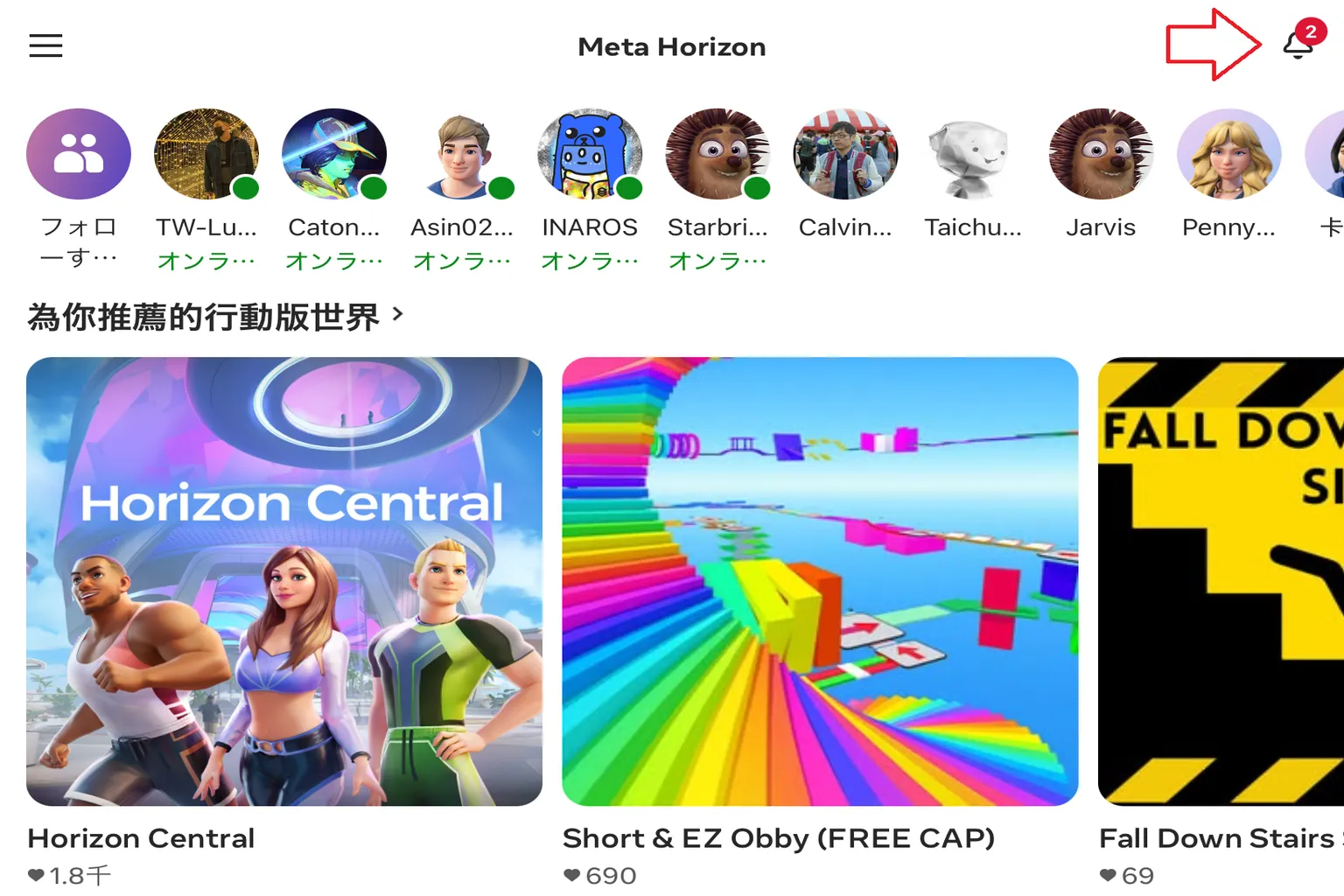The height and width of the screenshot is (896, 1344).
Task: Tap the INAROS avatar
Action: (x=590, y=154)
